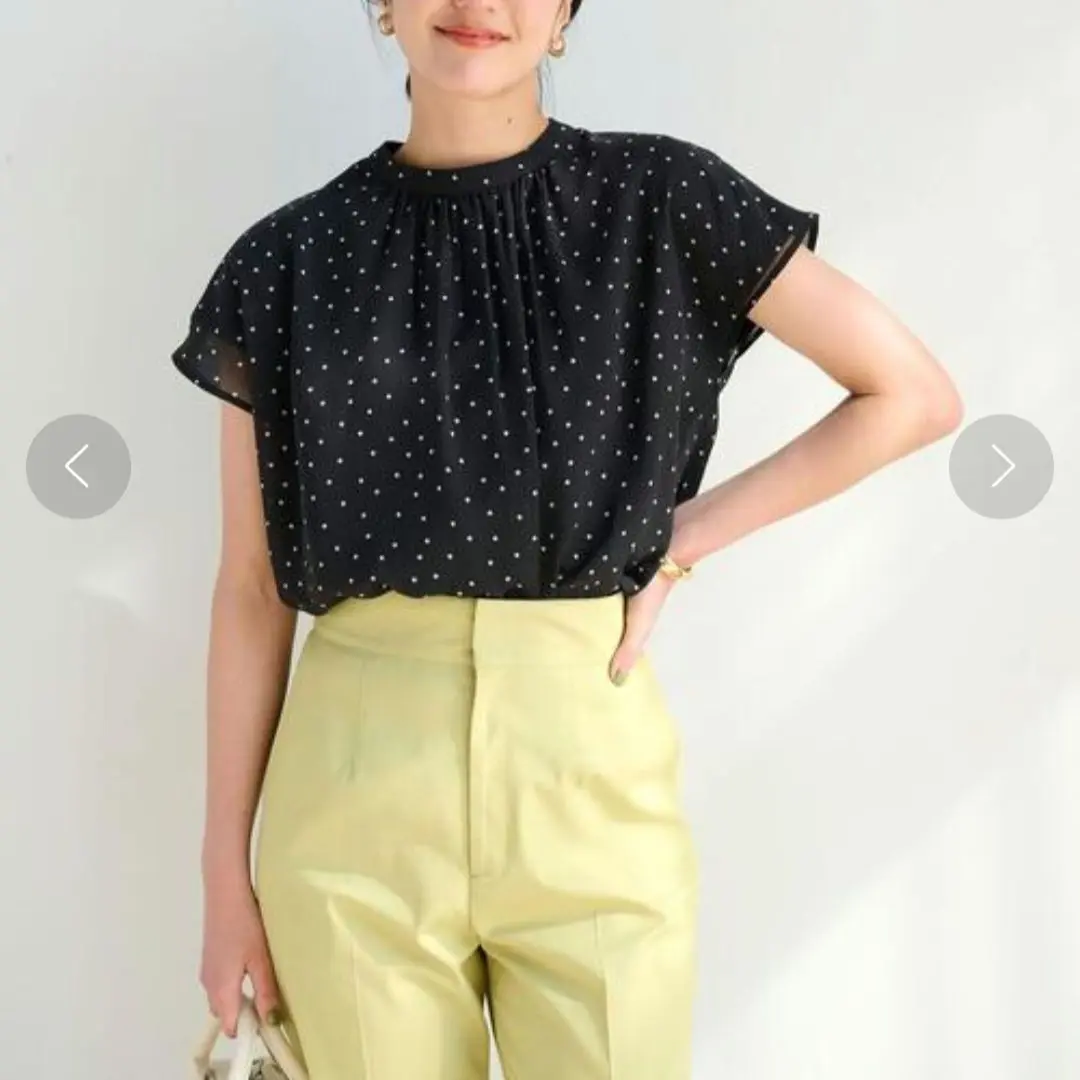This screenshot has height=1080, width=1080.
Task: Go to the next product photo
Action: tap(1001, 466)
